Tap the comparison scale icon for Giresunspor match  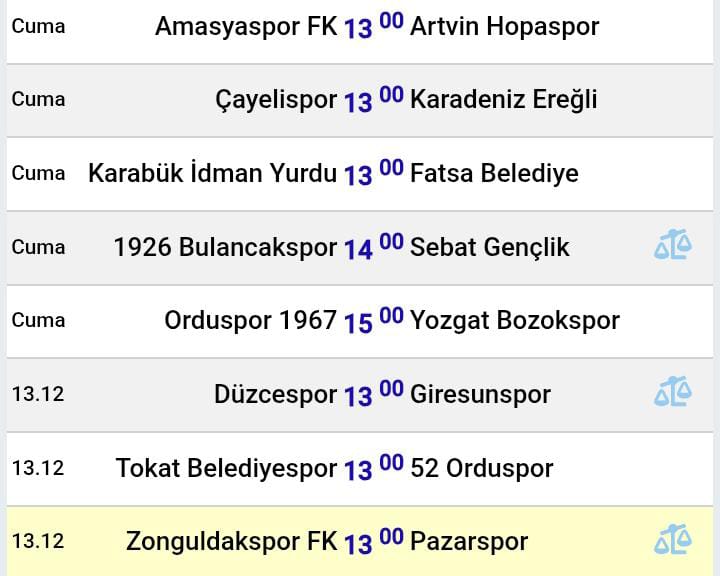[x=673, y=392]
